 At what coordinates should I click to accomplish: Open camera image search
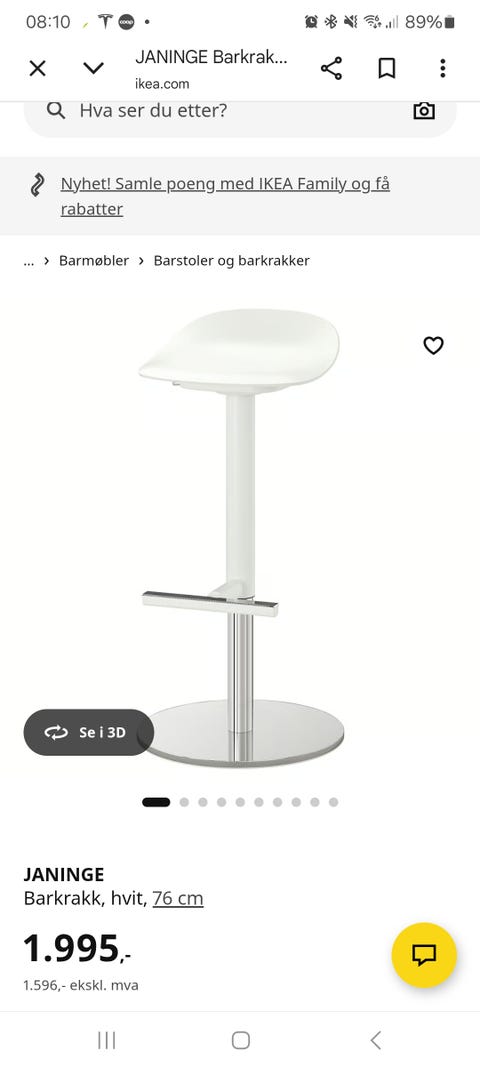423,111
